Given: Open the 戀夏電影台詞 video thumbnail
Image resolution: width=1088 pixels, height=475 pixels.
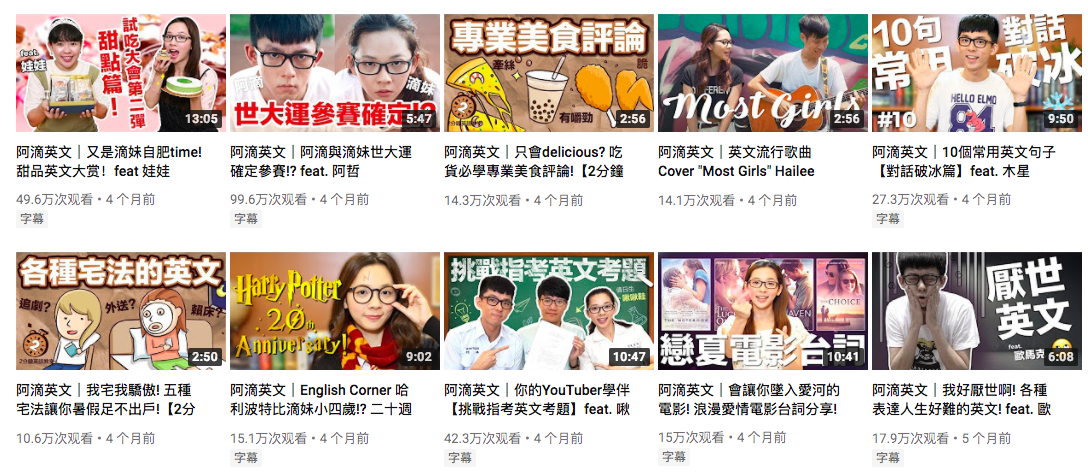Looking at the screenshot, I should point(762,311).
